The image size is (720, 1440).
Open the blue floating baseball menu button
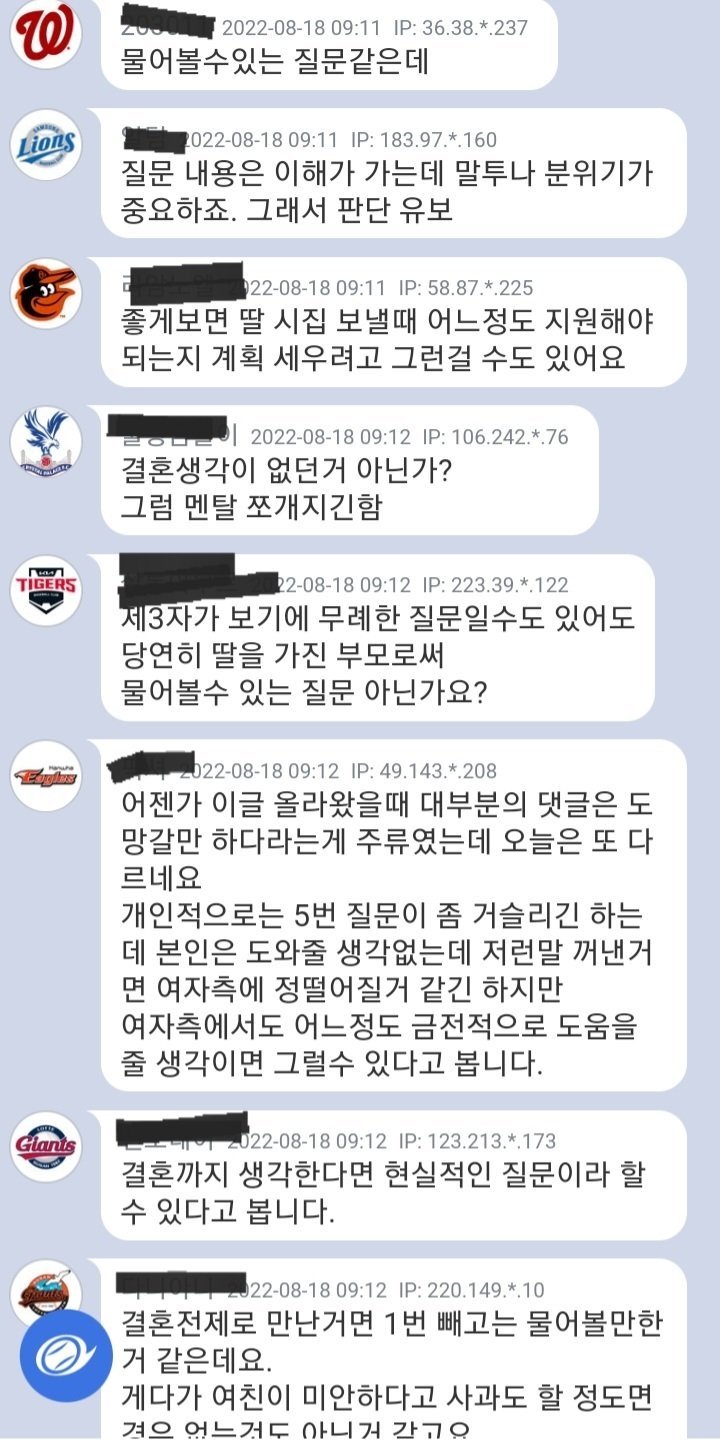(66, 1356)
